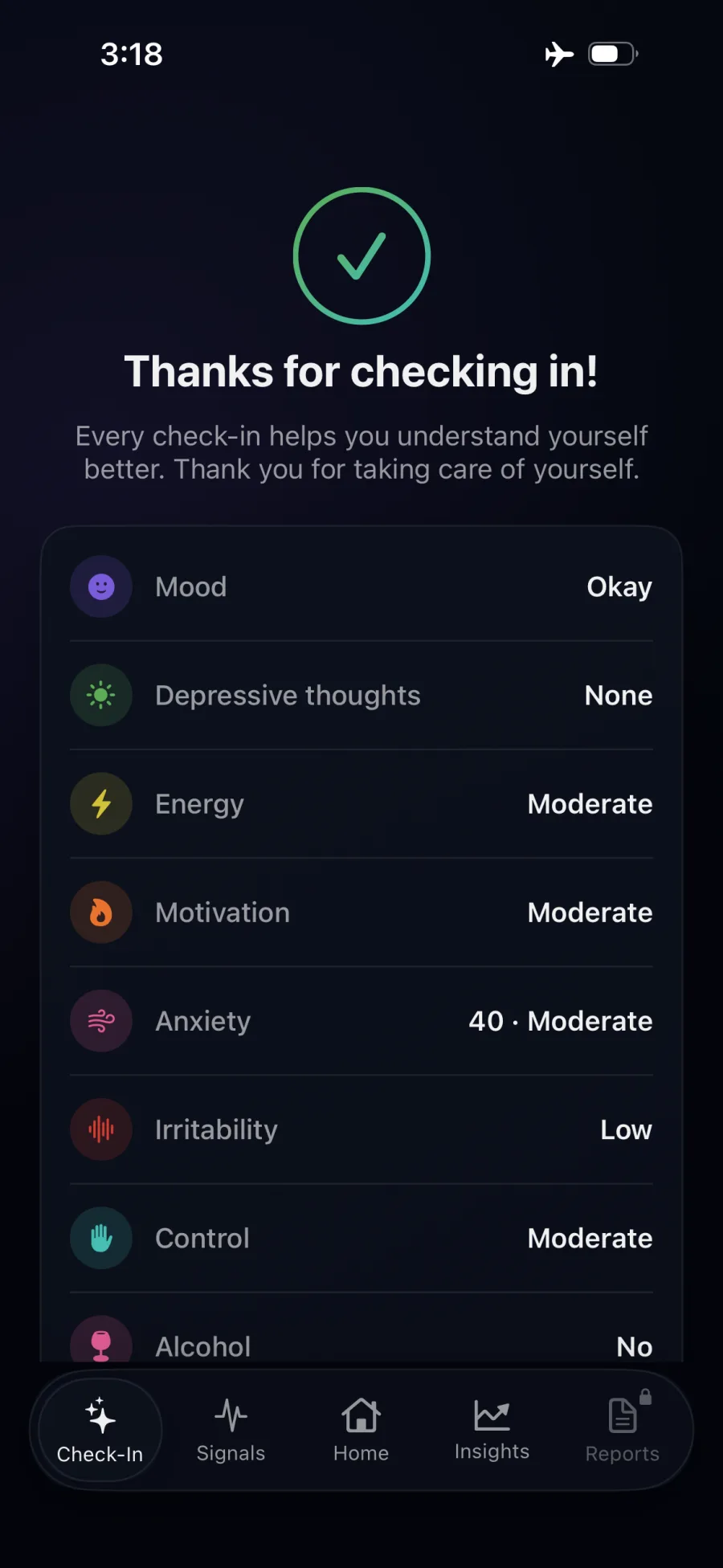The width and height of the screenshot is (723, 1568).
Task: Open the locked Reports tab
Action: click(623, 1431)
